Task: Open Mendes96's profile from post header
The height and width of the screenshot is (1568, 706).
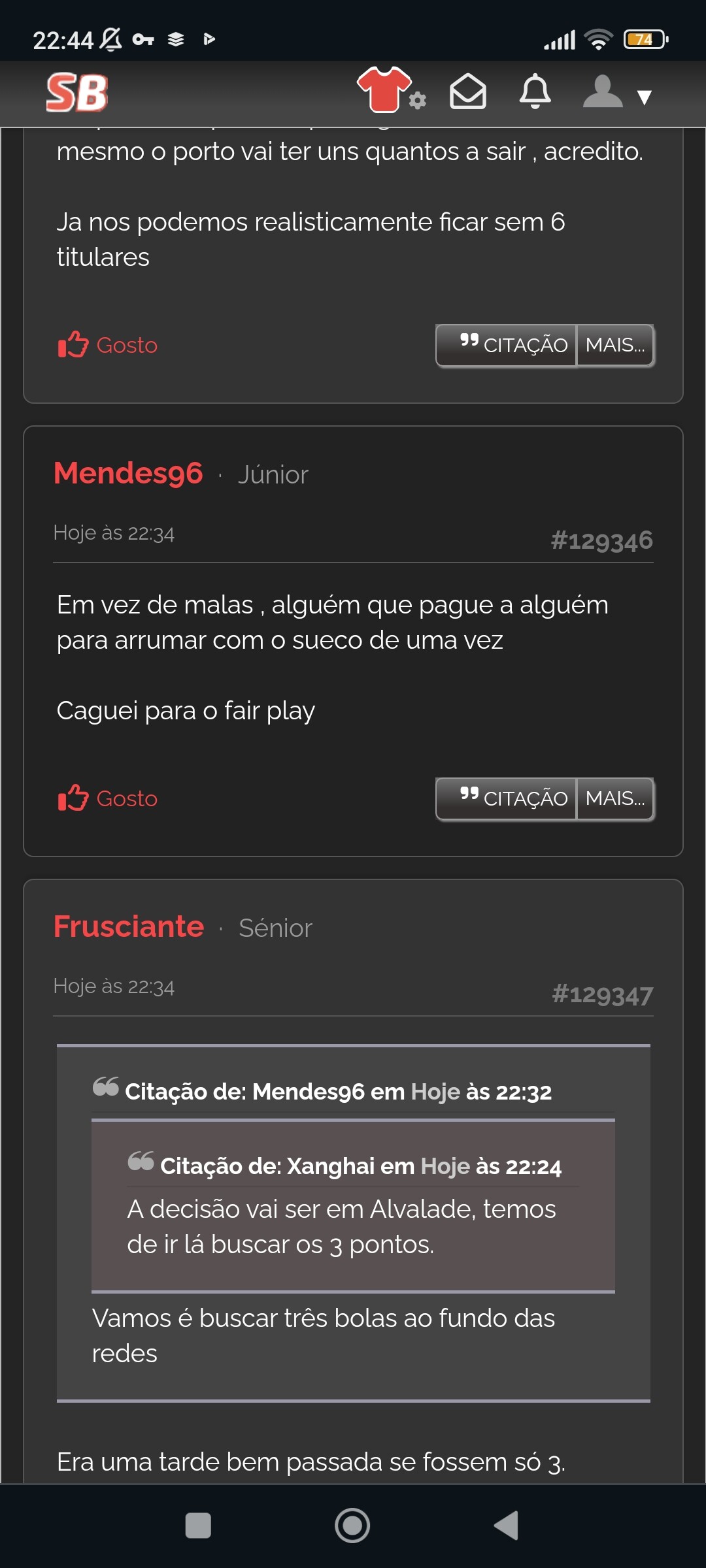Action: pos(128,473)
